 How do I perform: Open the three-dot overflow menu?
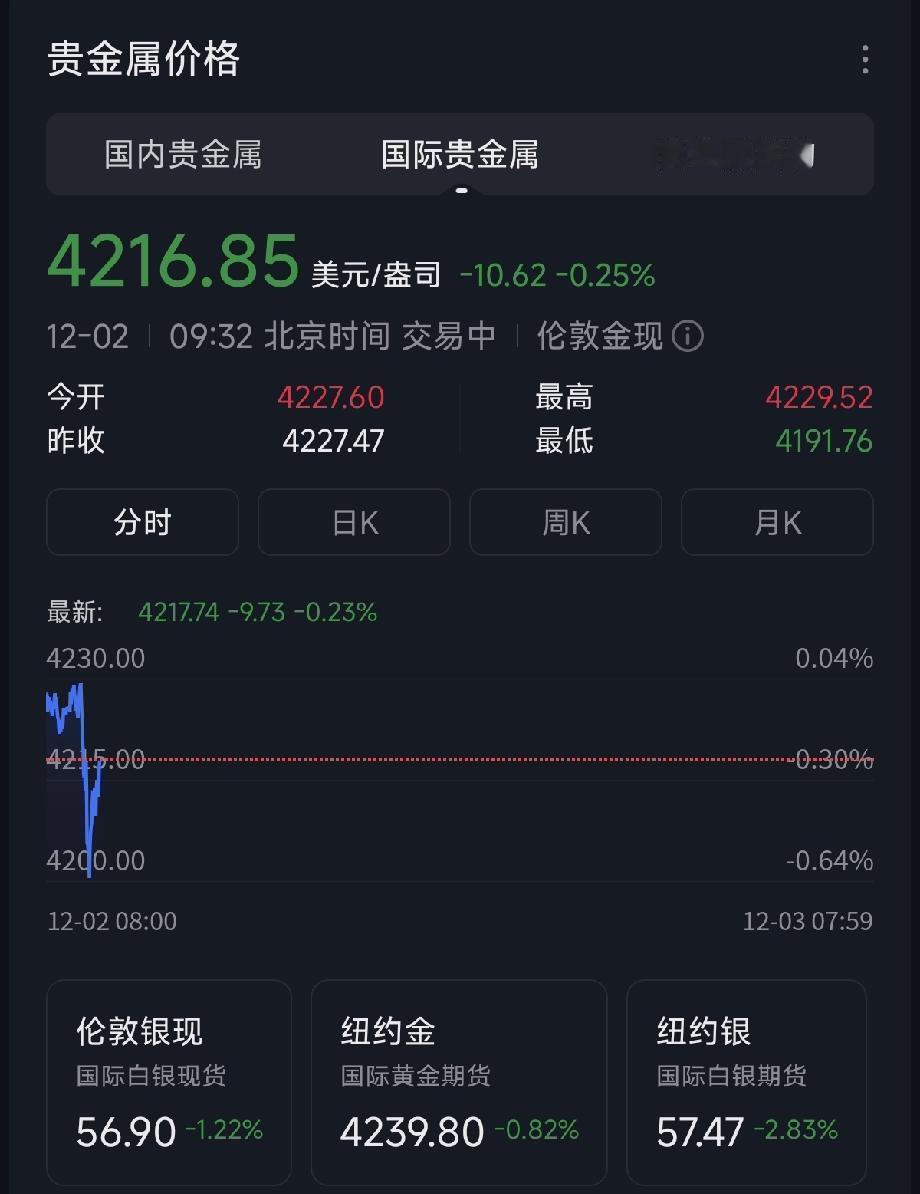pos(864,60)
